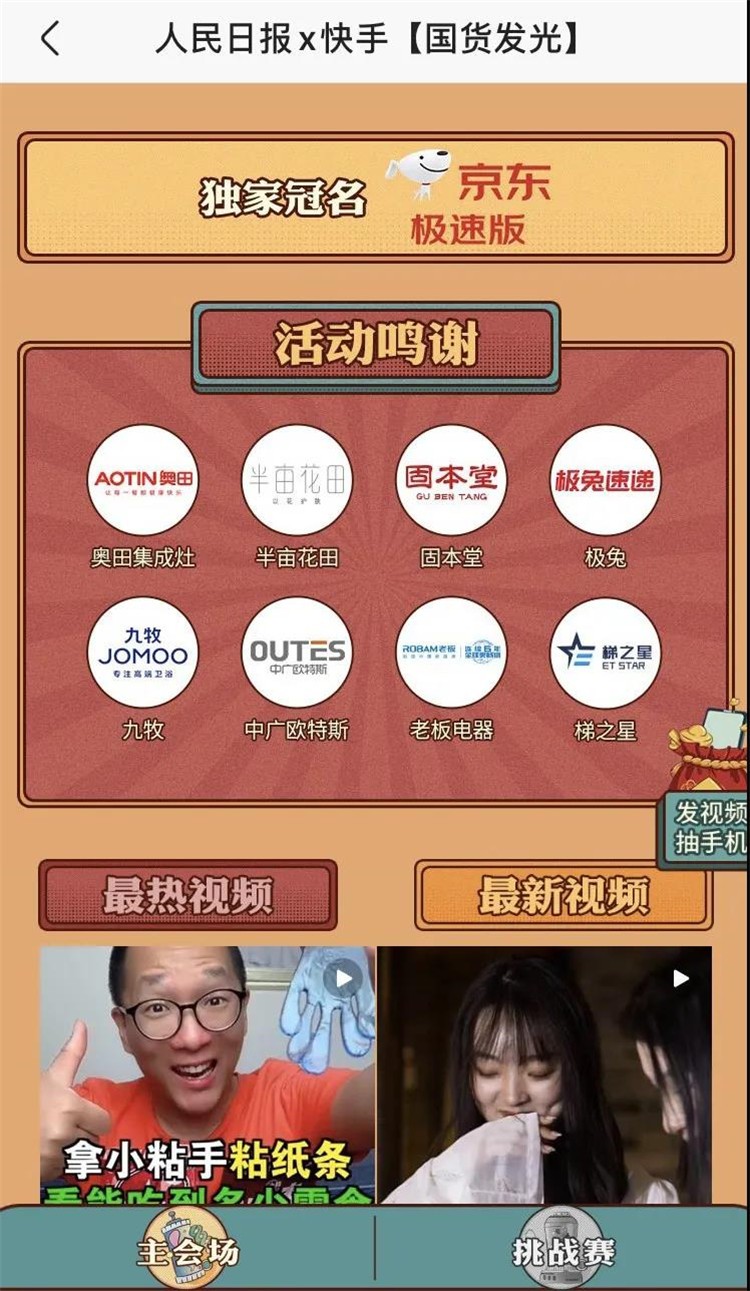
Task: Switch to the 最新视频 tab
Action: [563, 895]
